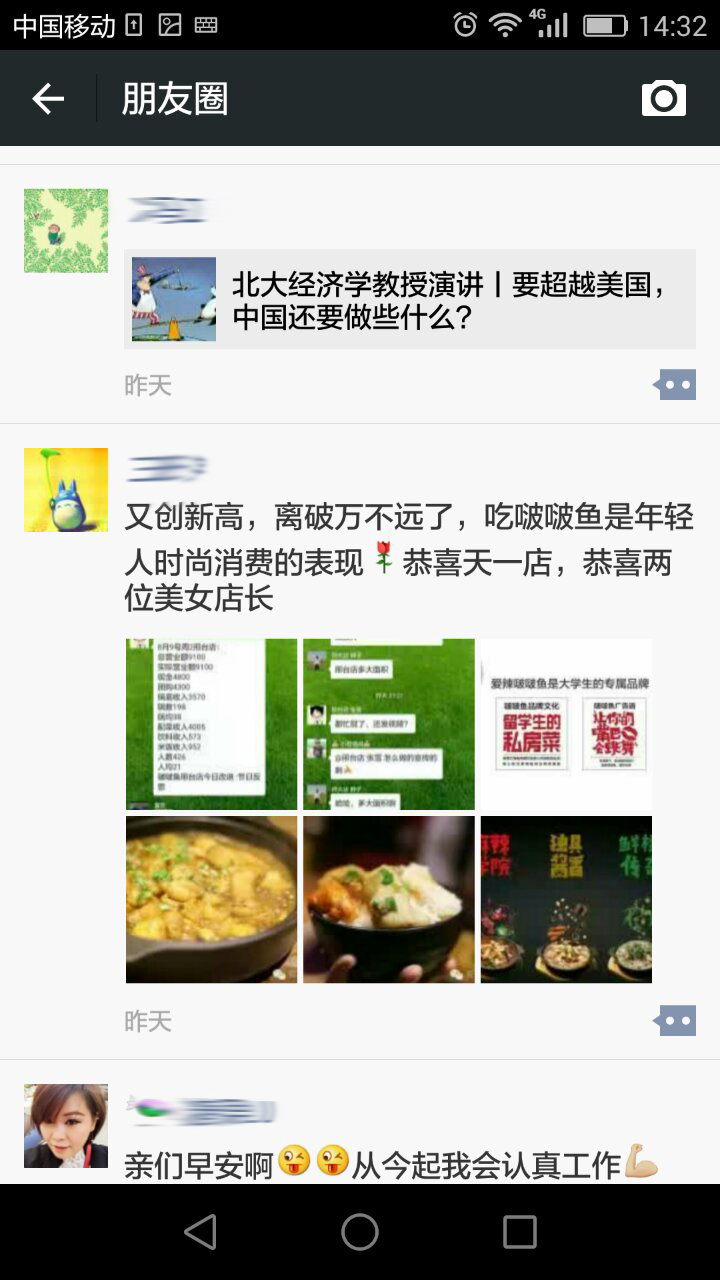Open the photo of the hand-held rice bowl

(389, 899)
